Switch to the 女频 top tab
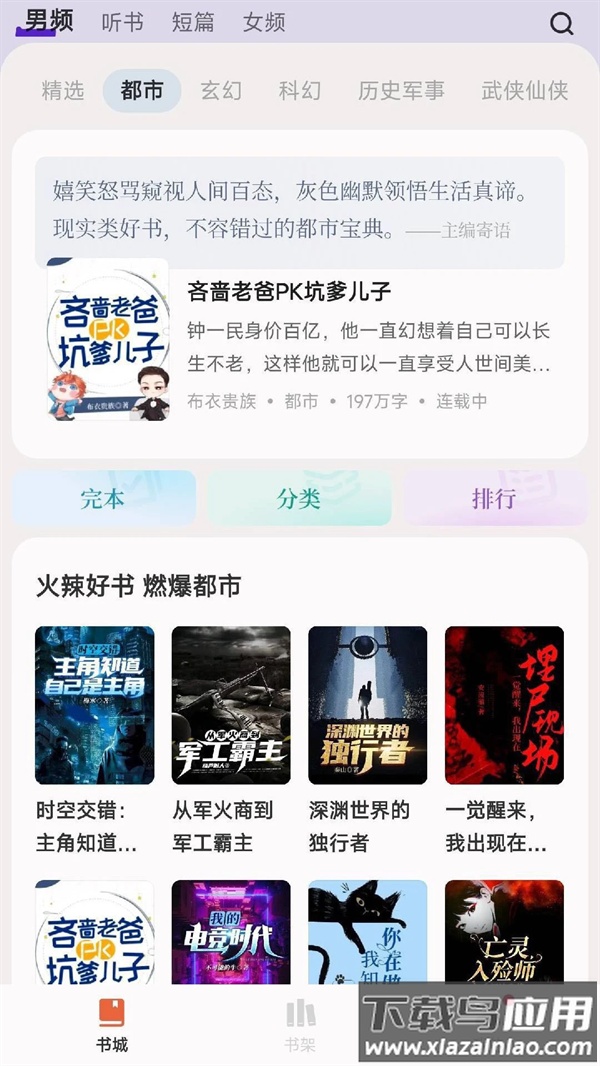 (x=264, y=22)
